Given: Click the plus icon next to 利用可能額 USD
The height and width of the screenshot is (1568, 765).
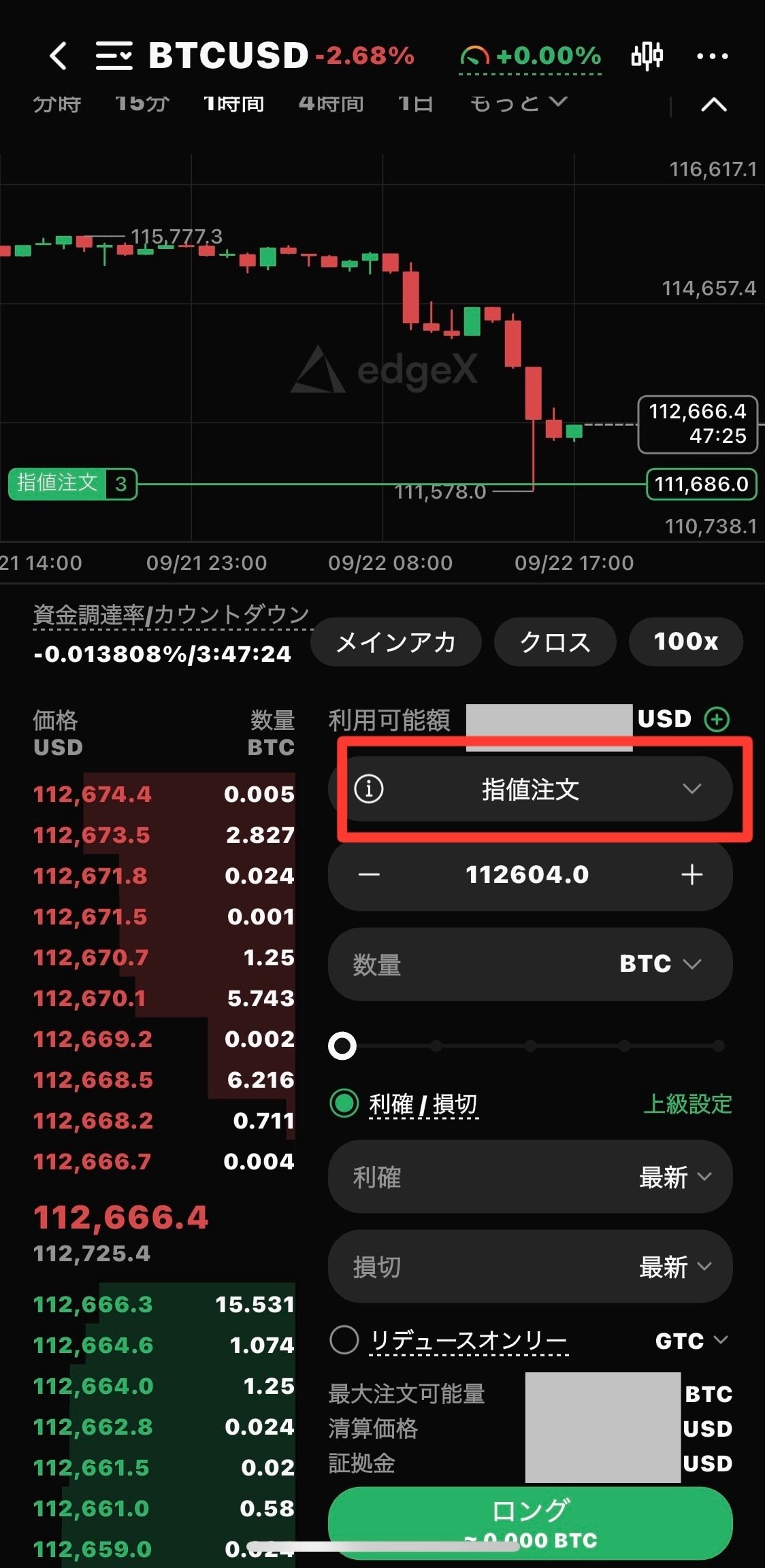Looking at the screenshot, I should point(717,718).
